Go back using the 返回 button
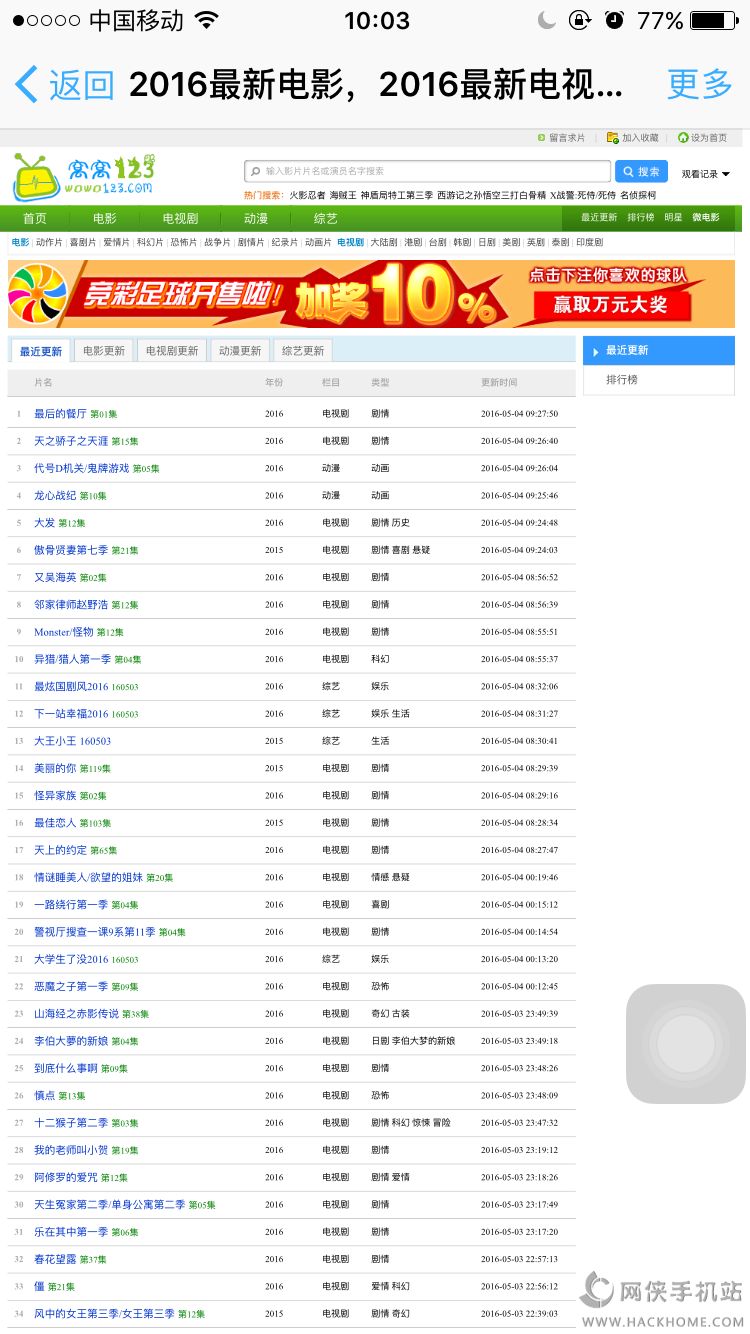The image size is (750, 1334). click(x=65, y=85)
